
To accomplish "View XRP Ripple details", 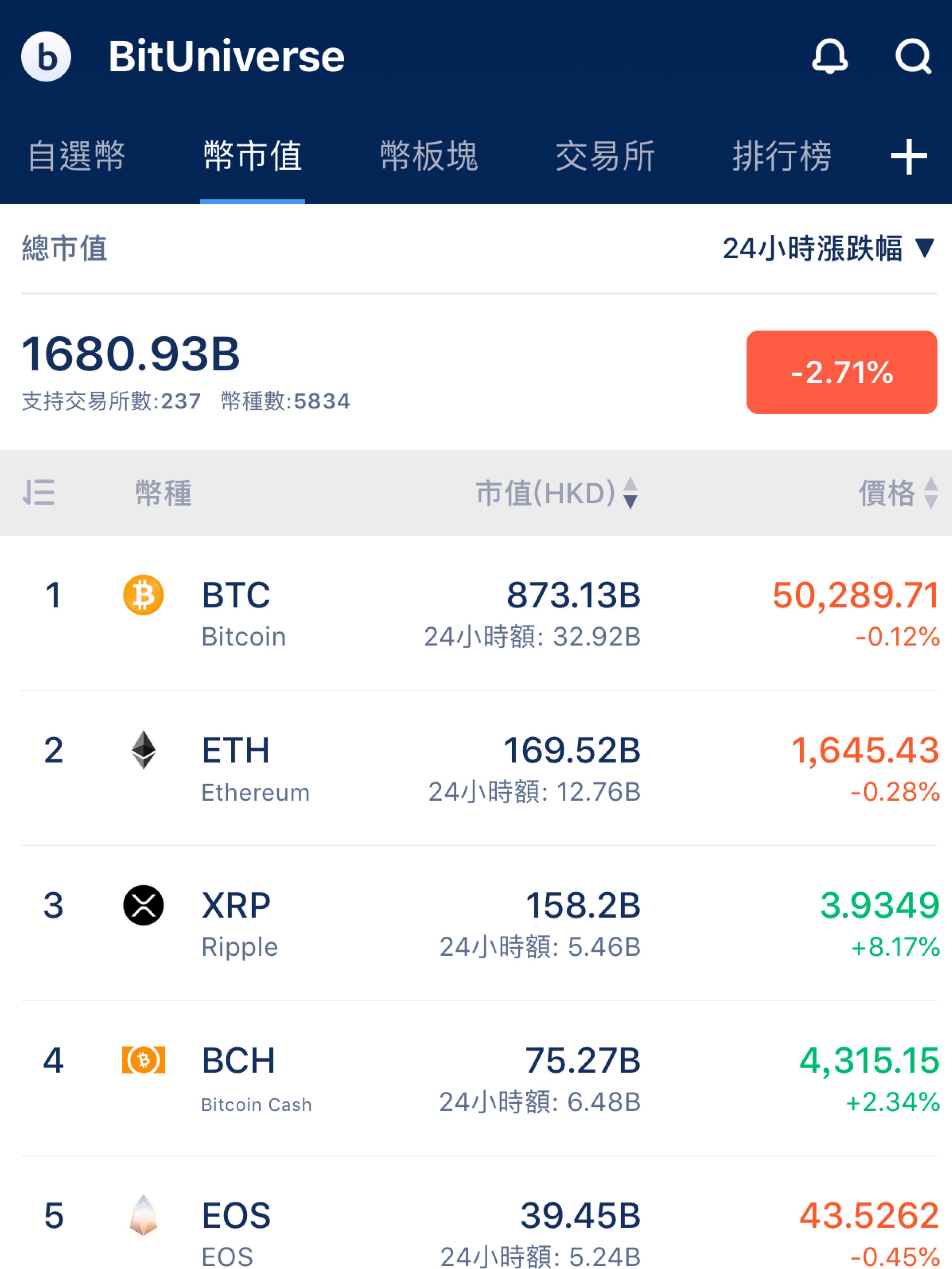I will 476,924.
